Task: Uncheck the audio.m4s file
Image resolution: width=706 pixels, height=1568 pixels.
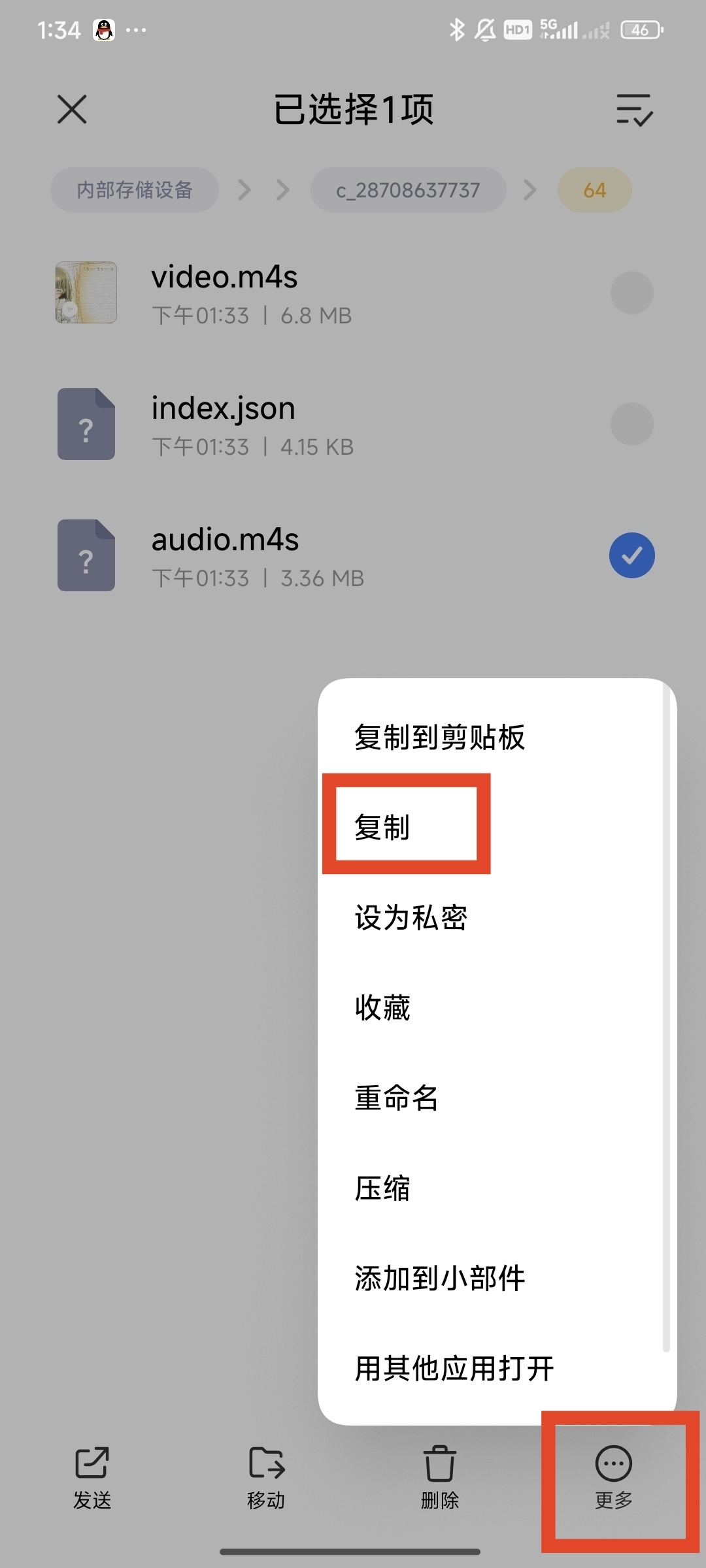Action: [x=631, y=555]
